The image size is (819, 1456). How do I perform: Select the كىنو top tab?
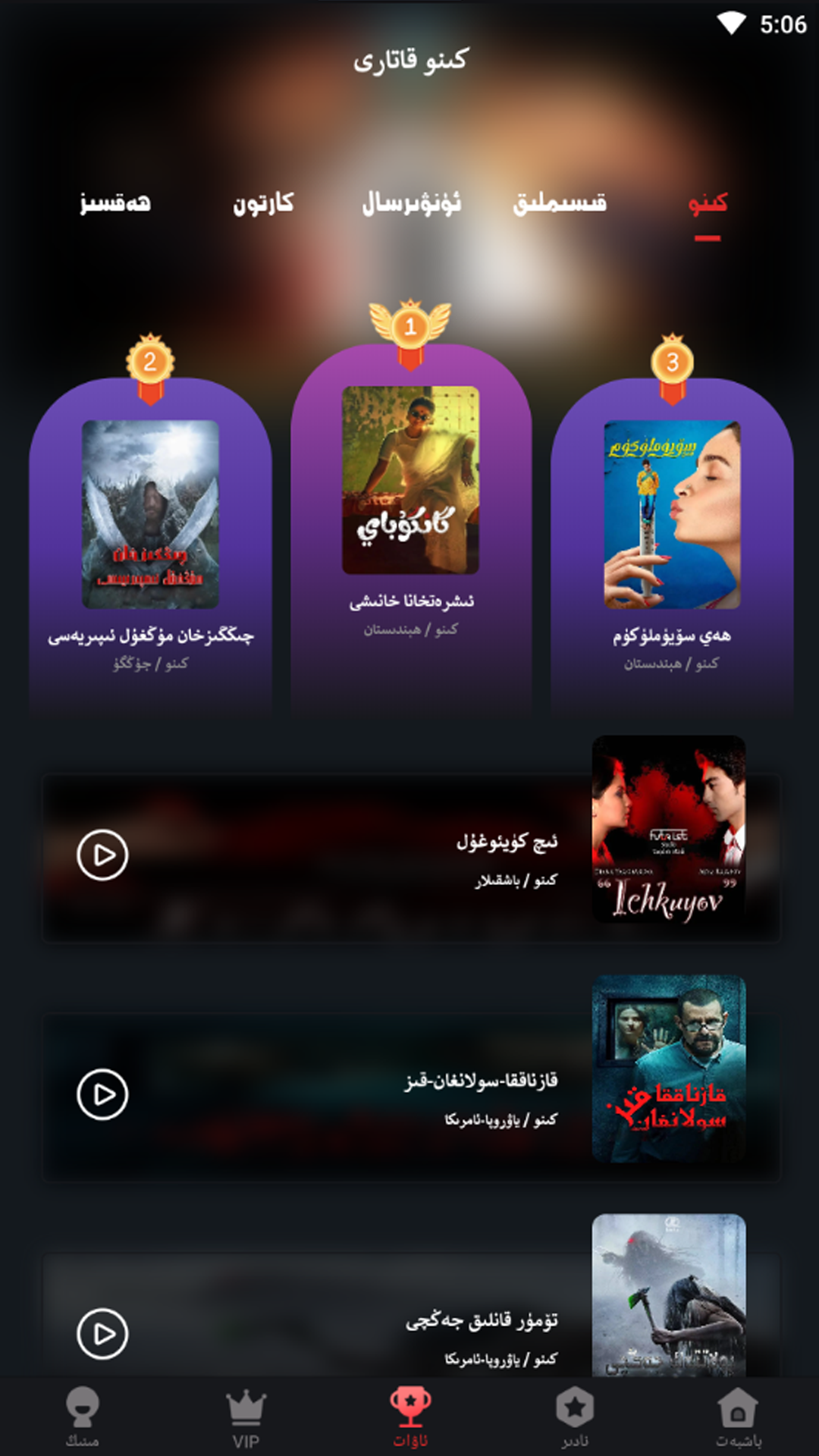pyautogui.click(x=708, y=203)
